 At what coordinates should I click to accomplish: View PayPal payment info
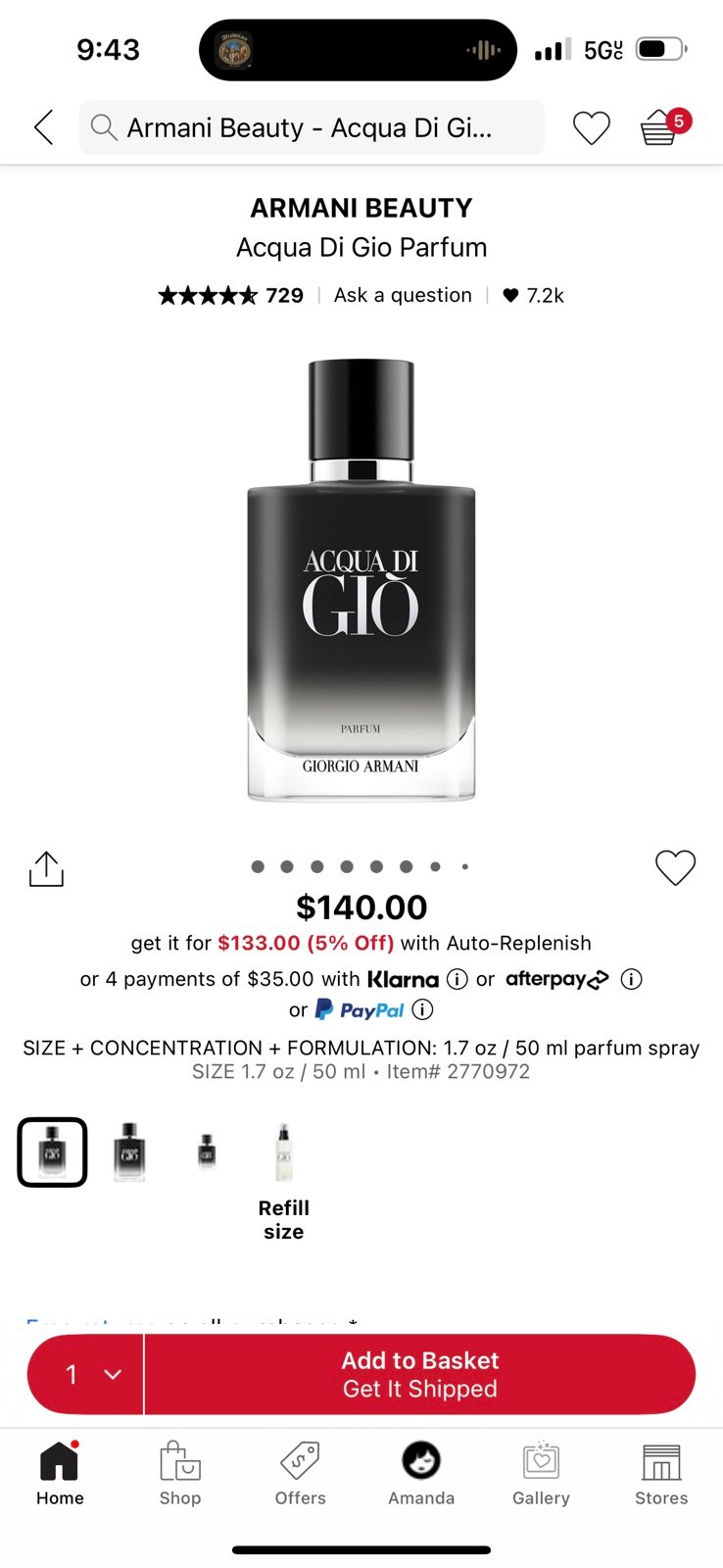click(422, 1009)
